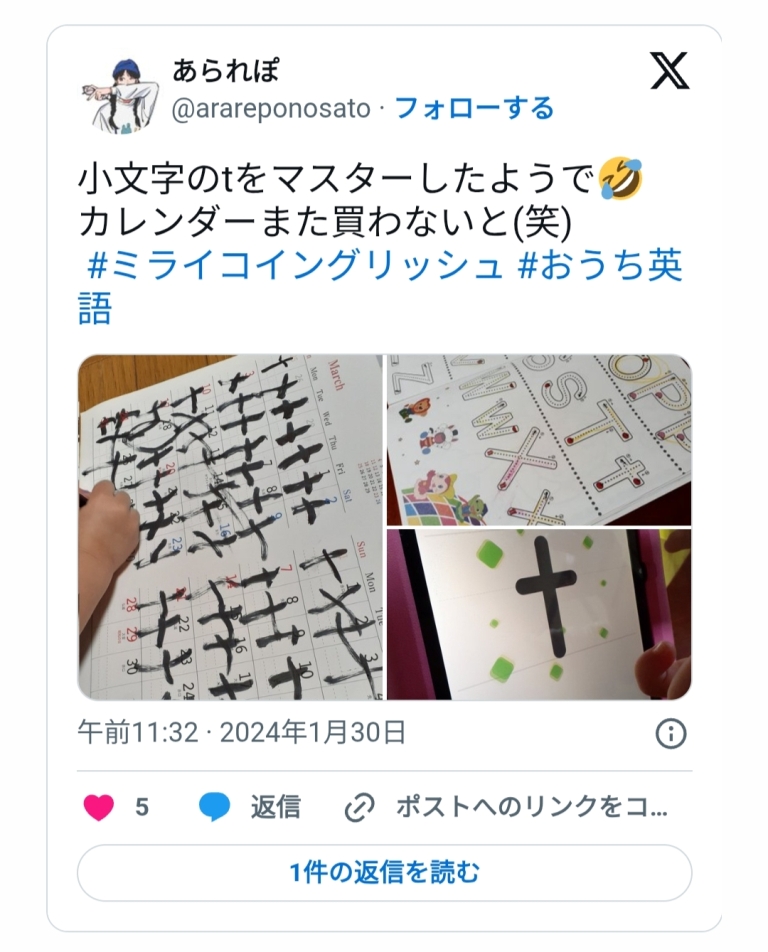768x952 pixels.
Task: Open hashtag #ミライコイングリッシュ
Action: [295, 267]
